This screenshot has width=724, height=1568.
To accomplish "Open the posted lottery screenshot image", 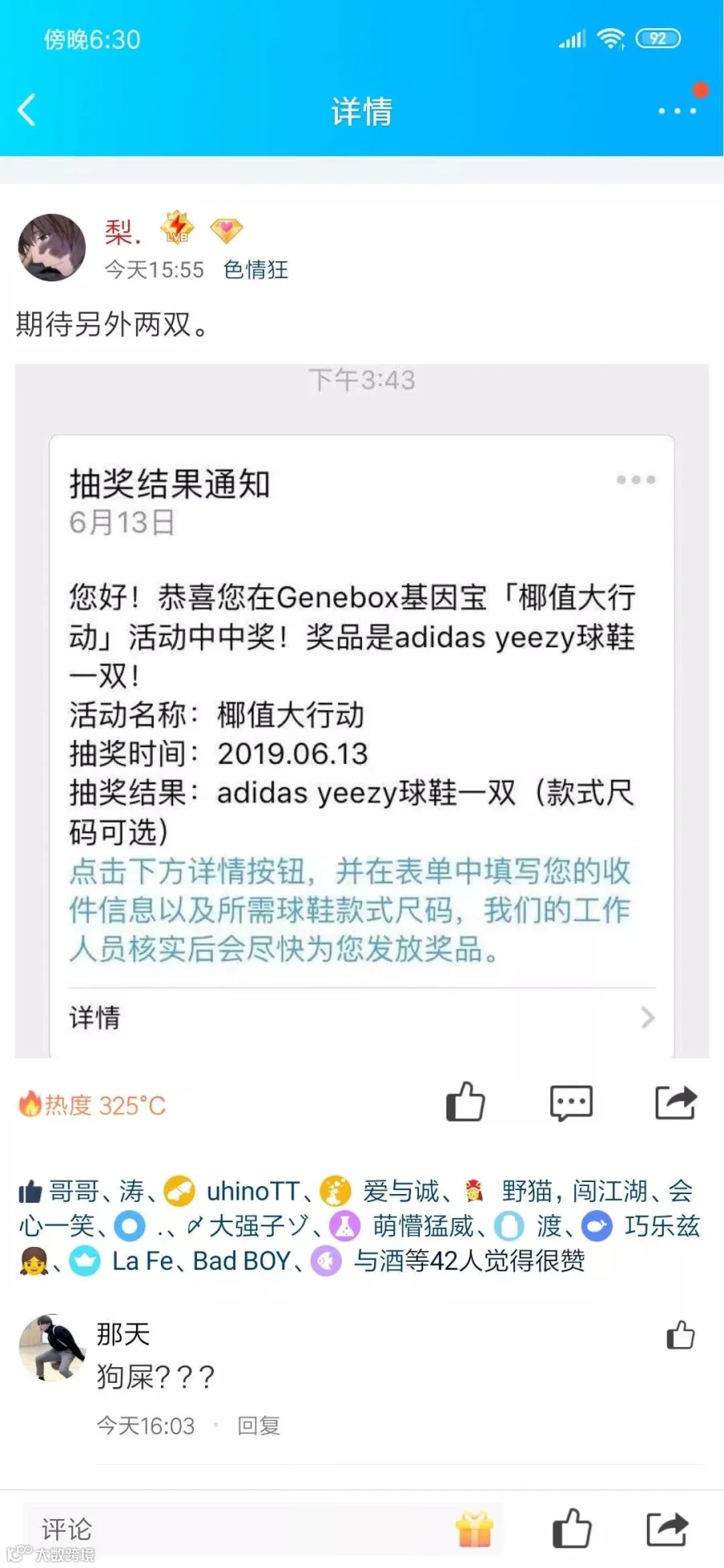I will (x=361, y=711).
